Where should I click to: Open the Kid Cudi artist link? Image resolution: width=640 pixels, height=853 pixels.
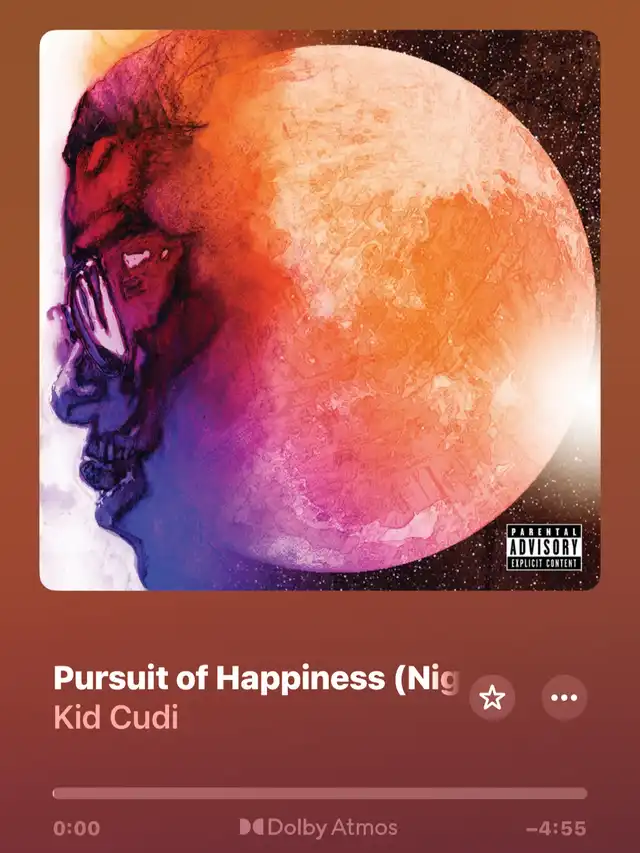tap(116, 718)
